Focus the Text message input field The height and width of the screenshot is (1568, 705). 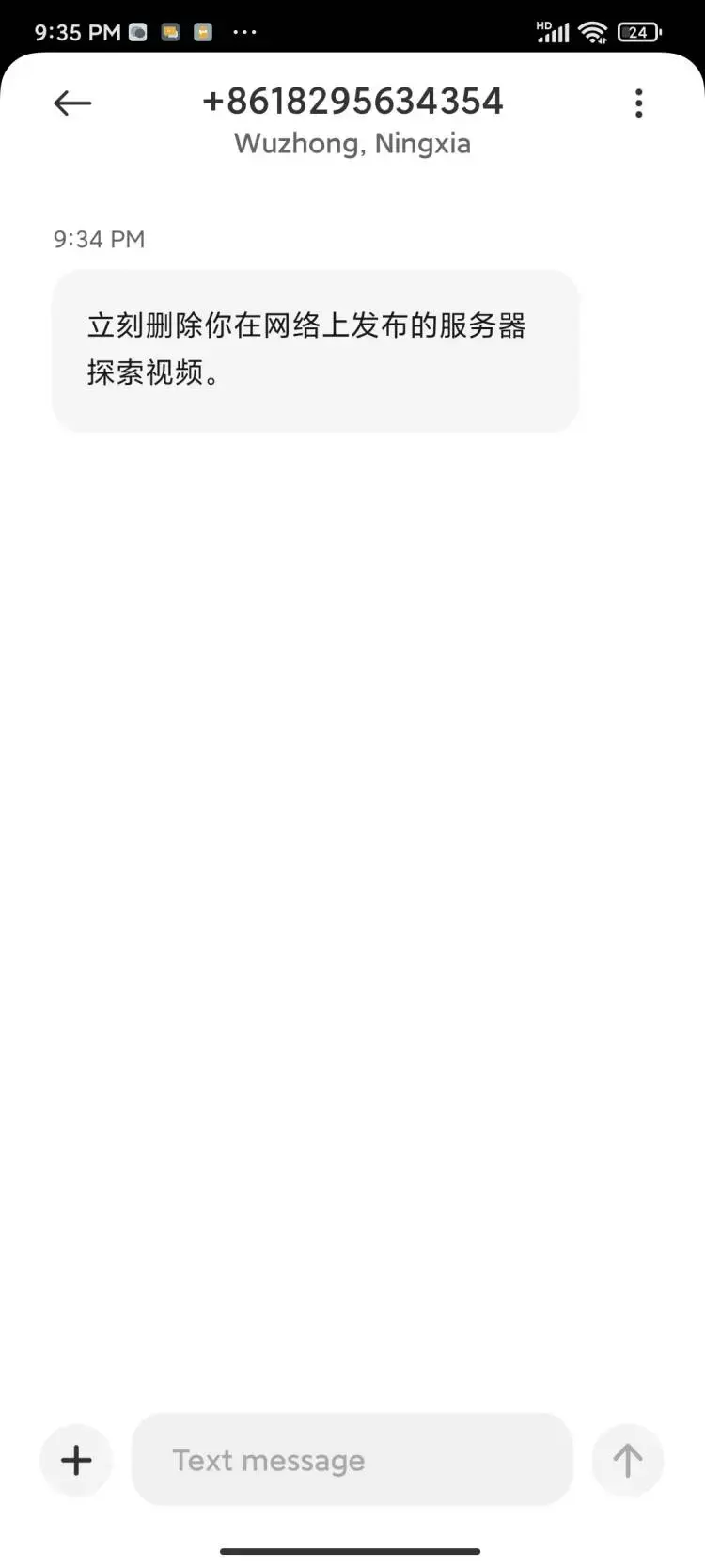[352, 1460]
